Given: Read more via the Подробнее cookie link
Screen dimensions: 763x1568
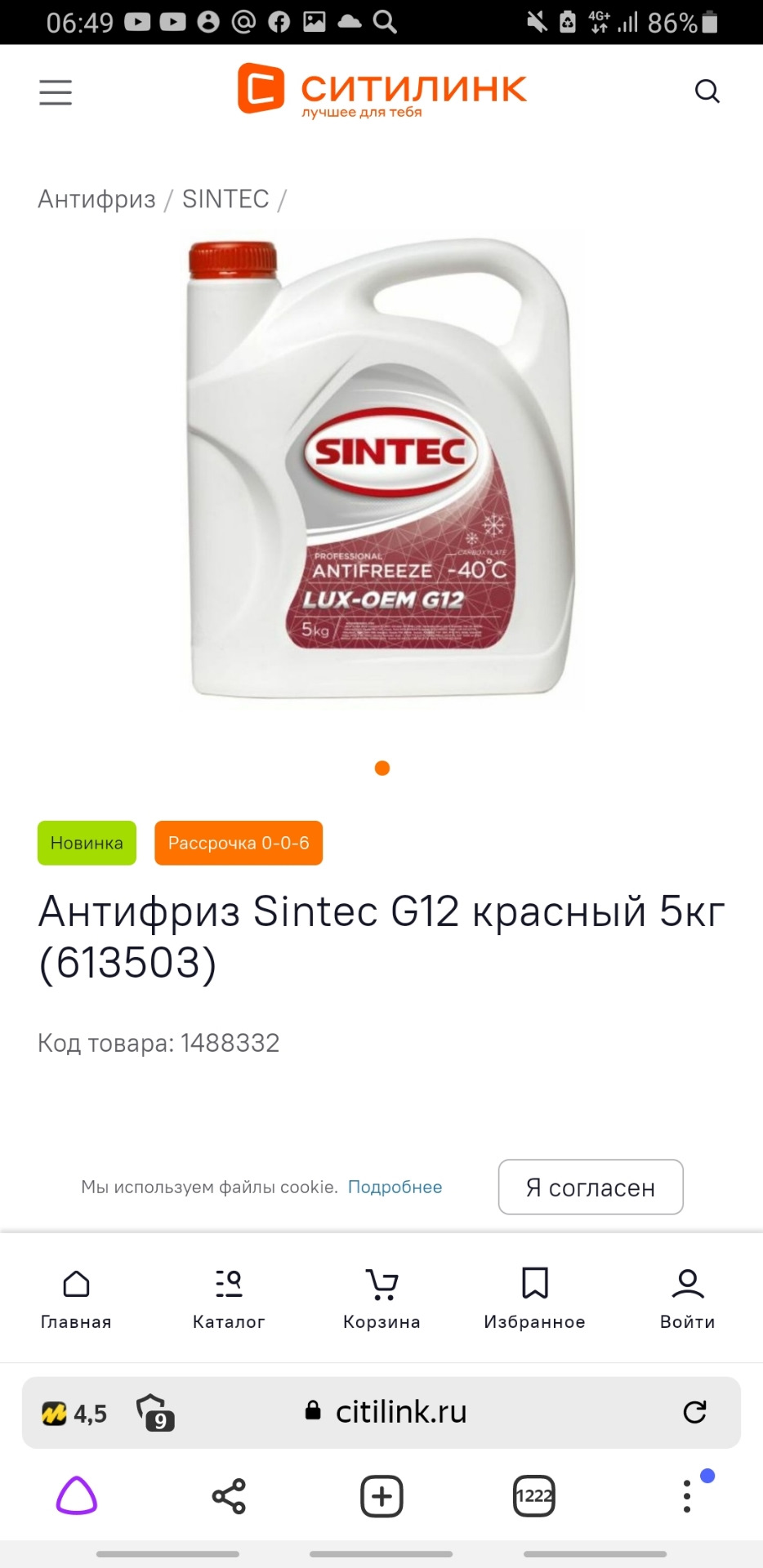Looking at the screenshot, I should pyautogui.click(x=395, y=1187).
